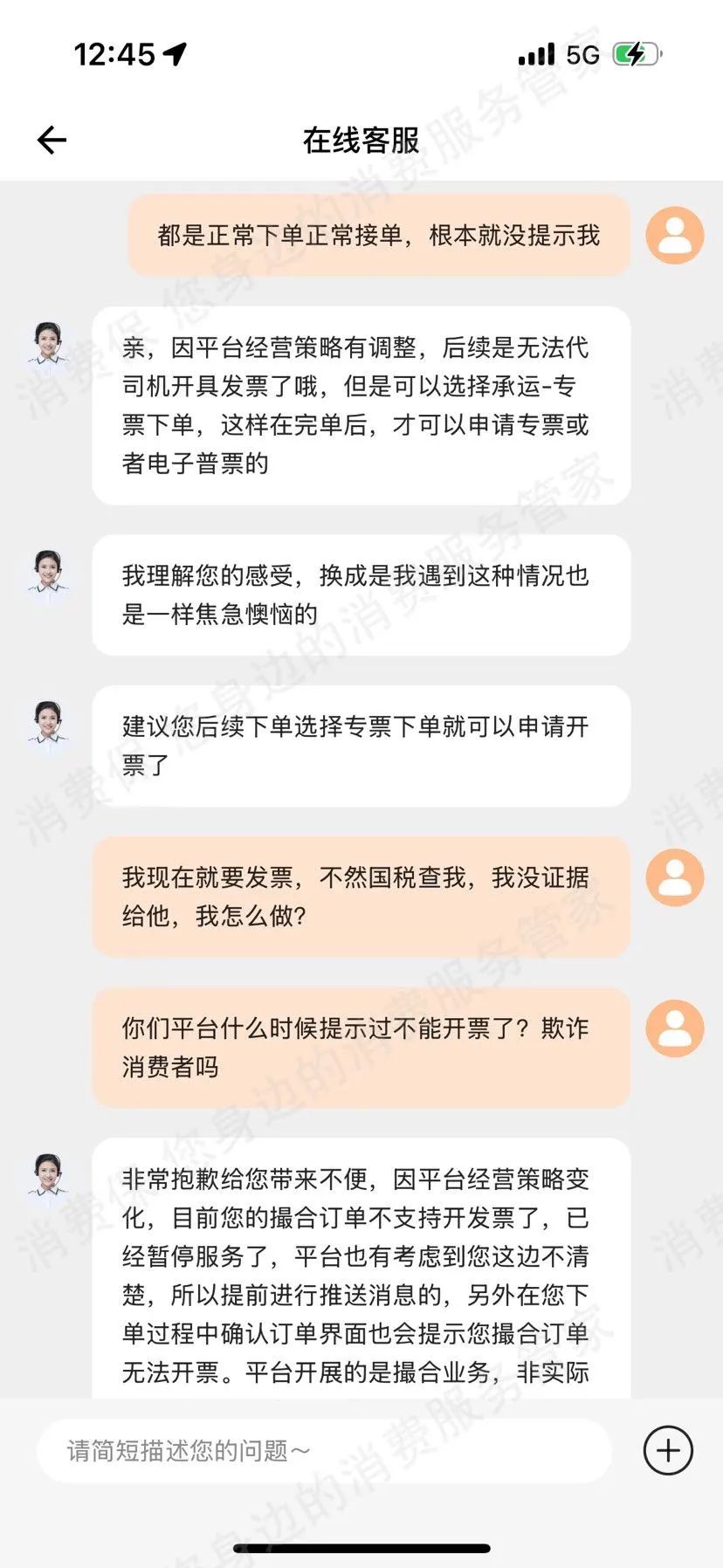The width and height of the screenshot is (723, 1568).
Task: Go back using the top-left arrow
Action: coord(52,140)
